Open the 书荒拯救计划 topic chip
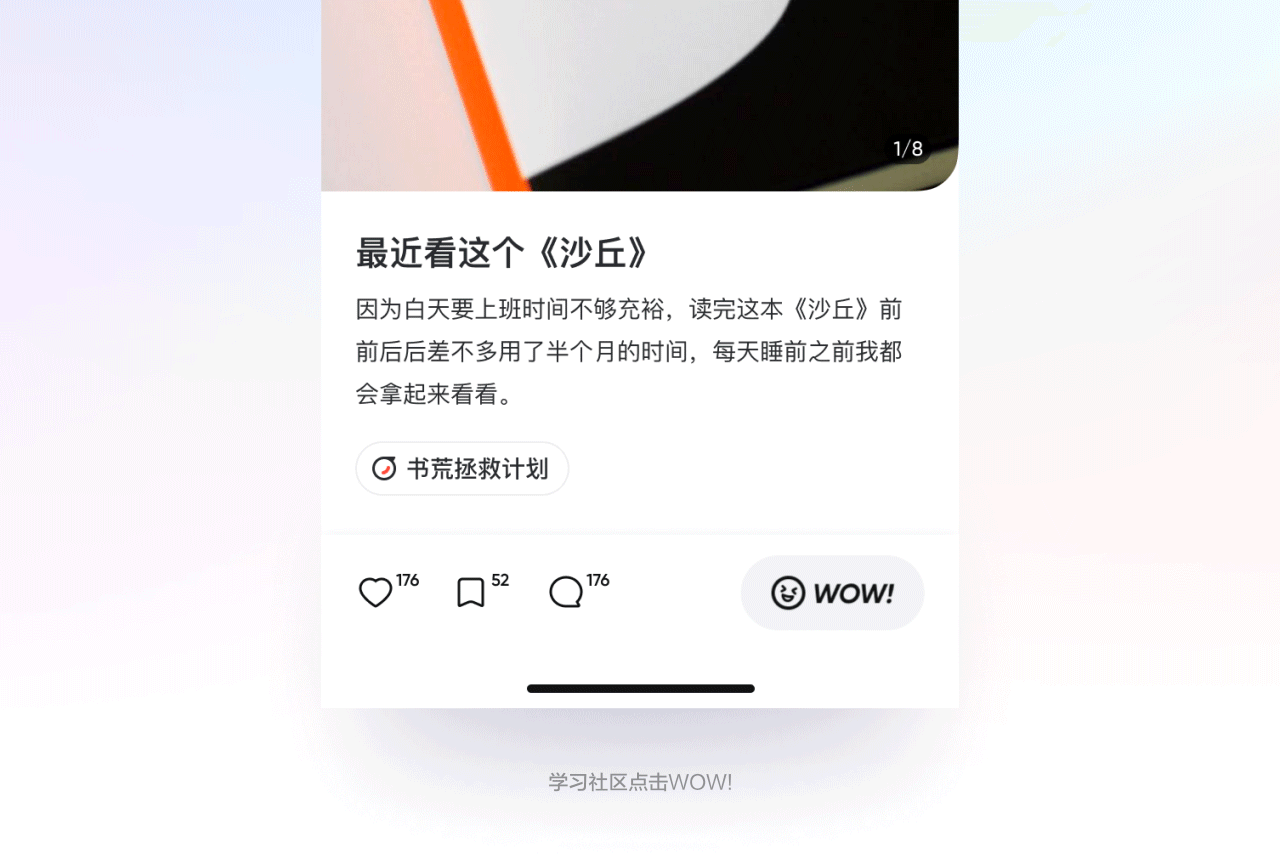 [x=462, y=468]
